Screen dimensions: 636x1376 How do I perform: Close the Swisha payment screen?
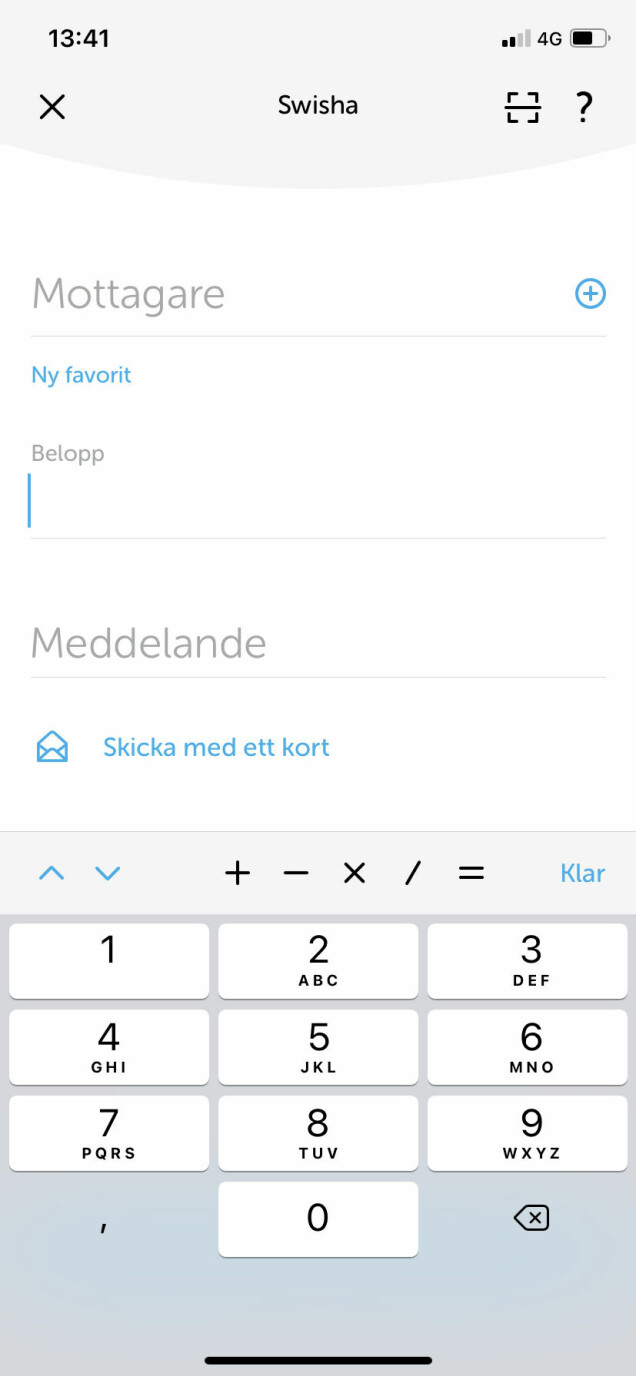tap(52, 107)
